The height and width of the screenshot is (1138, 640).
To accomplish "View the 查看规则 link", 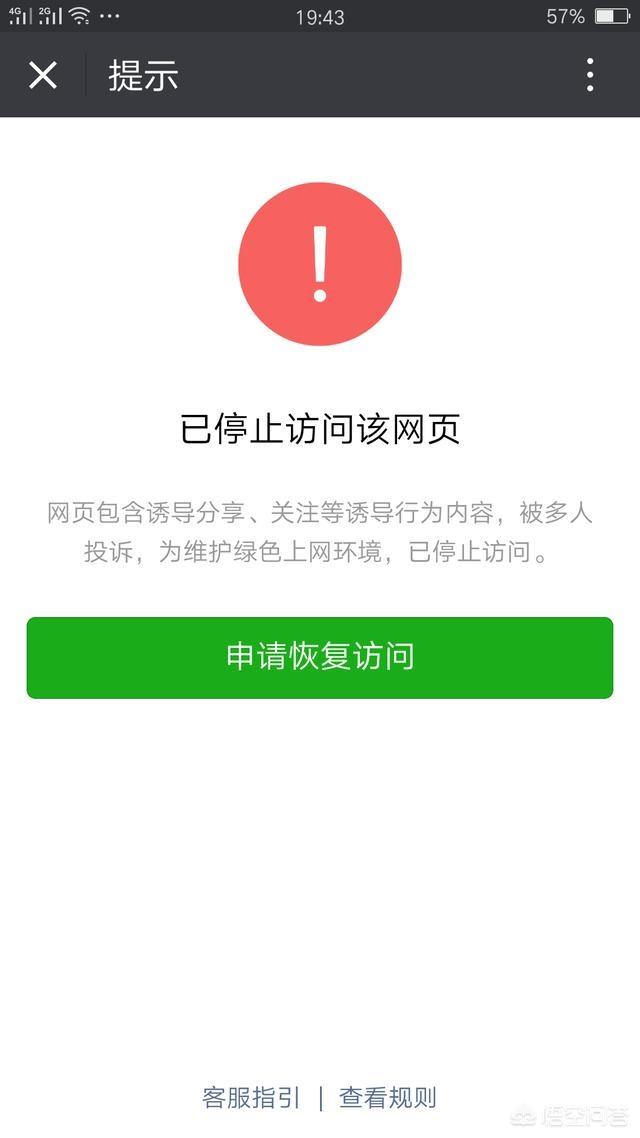I will 387,1097.
